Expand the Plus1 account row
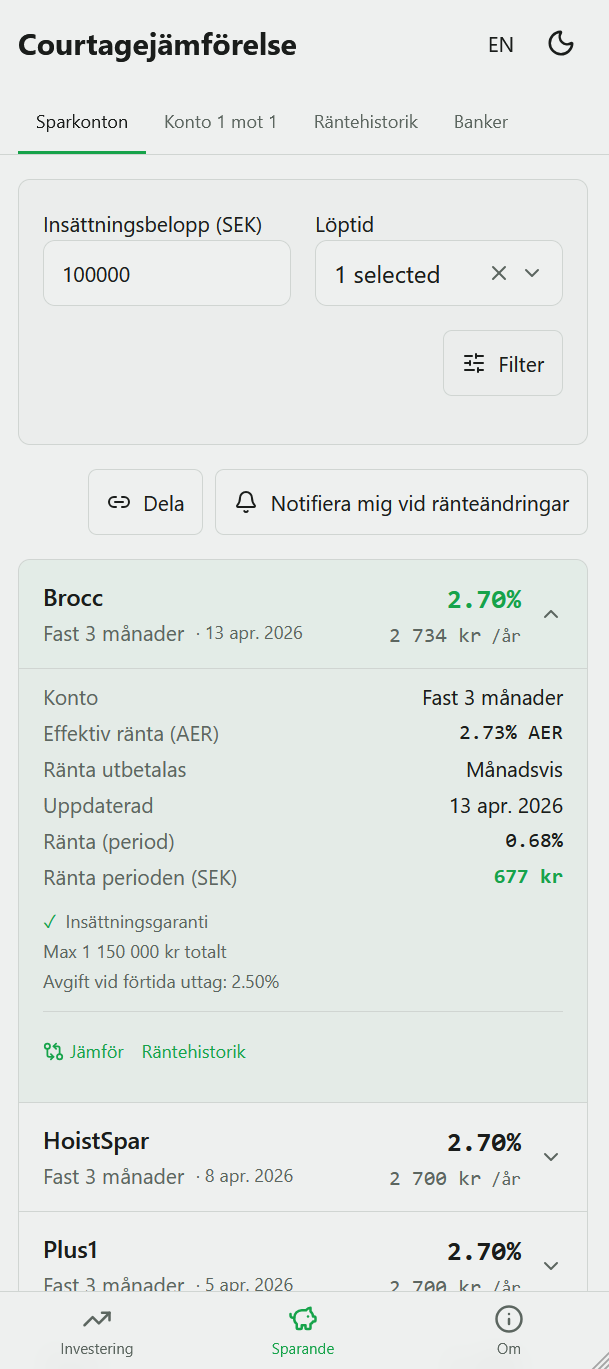The height and width of the screenshot is (1369, 609). (550, 1265)
